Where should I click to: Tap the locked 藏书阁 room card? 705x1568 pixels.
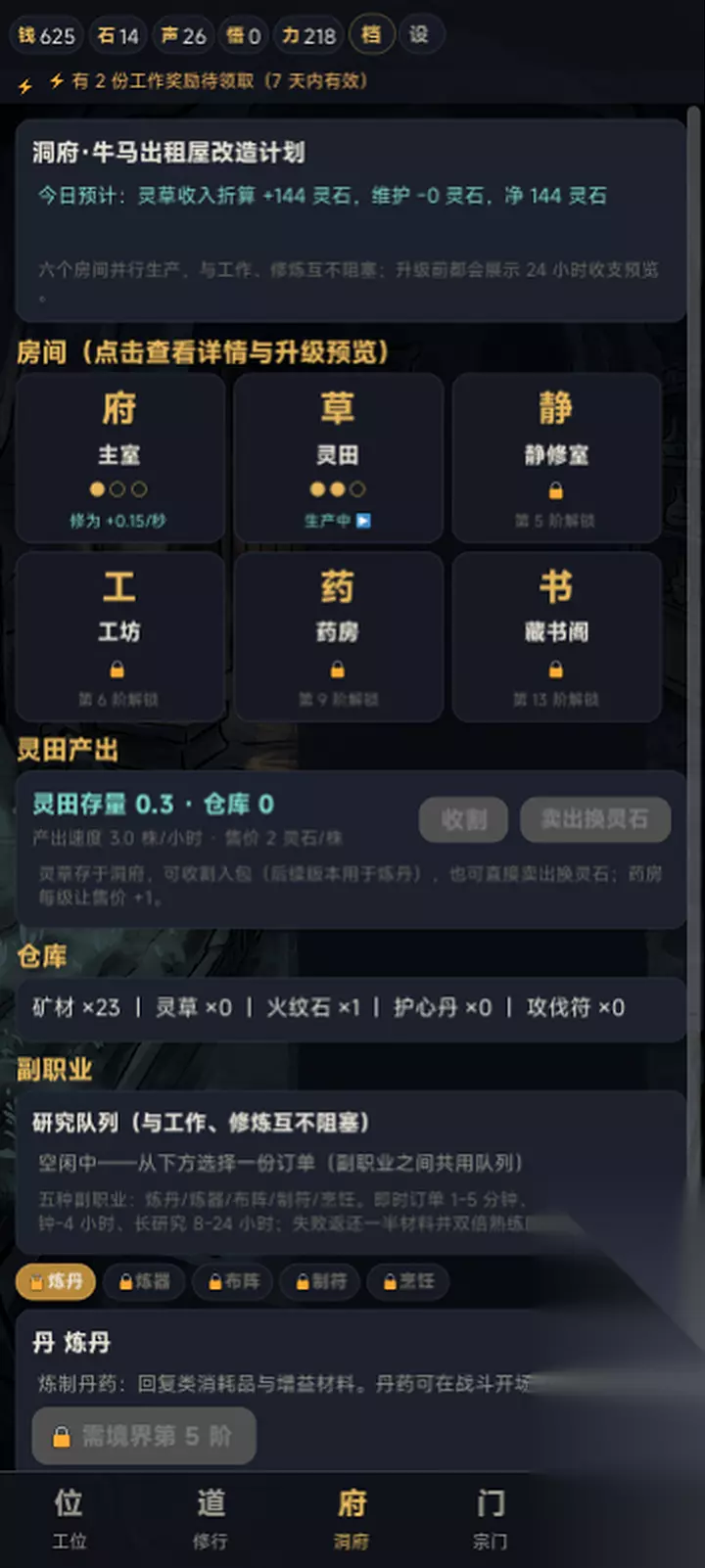point(556,636)
